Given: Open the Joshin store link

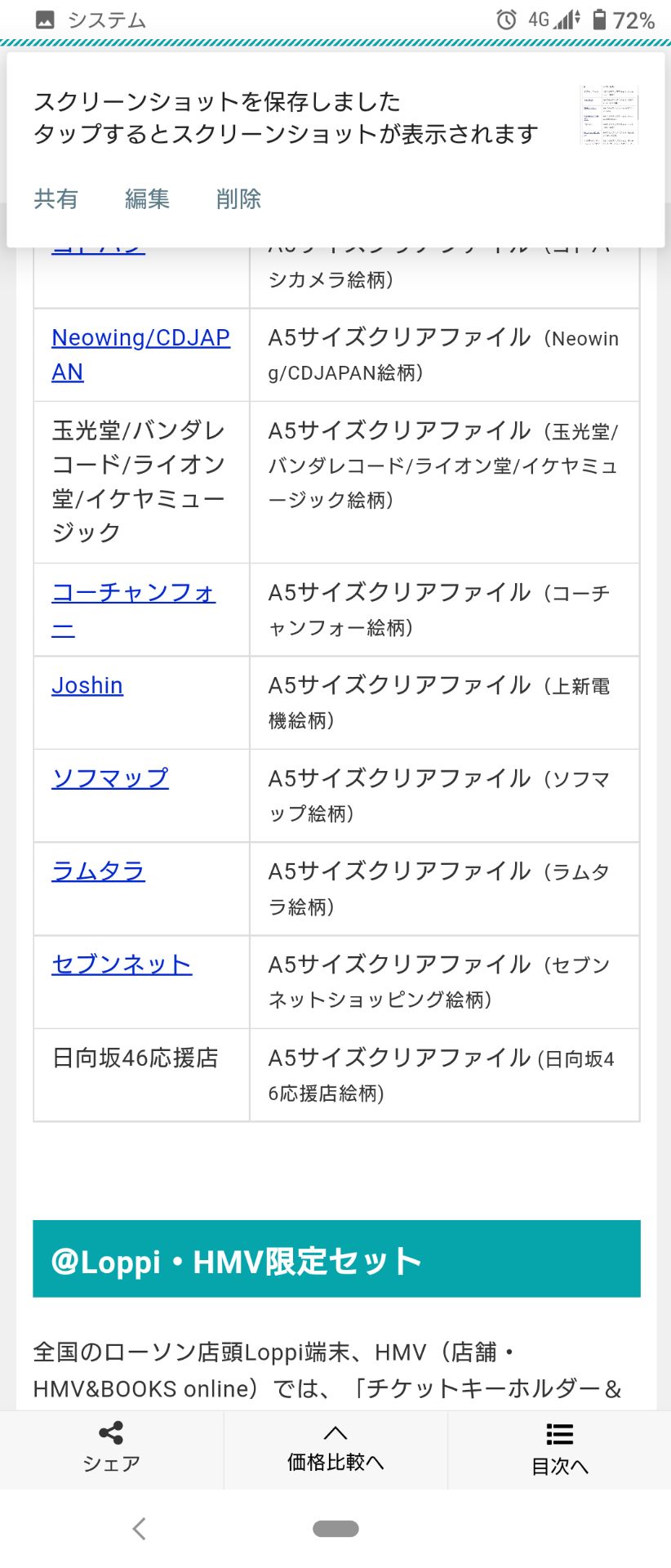Looking at the screenshot, I should (87, 685).
